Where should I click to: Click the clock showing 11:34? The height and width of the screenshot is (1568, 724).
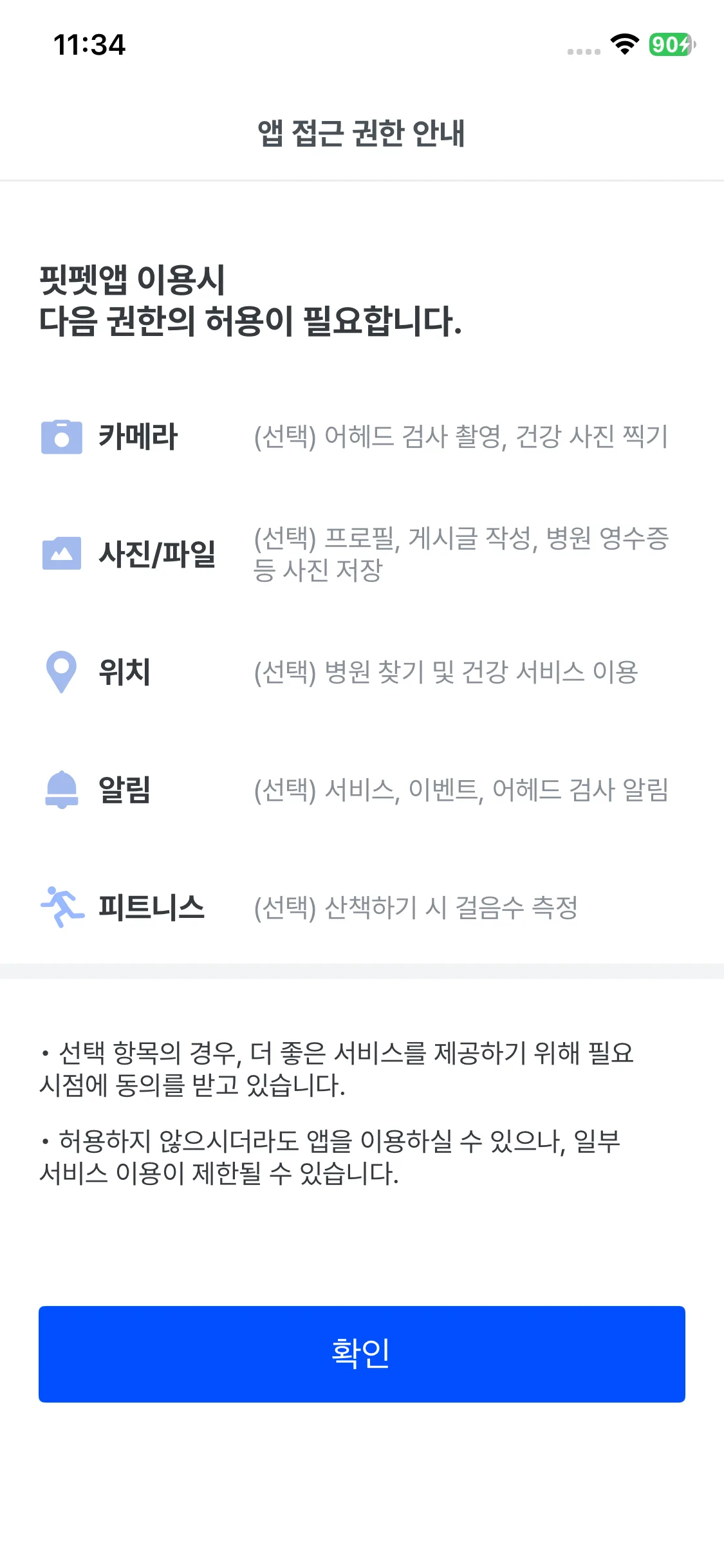tap(89, 45)
